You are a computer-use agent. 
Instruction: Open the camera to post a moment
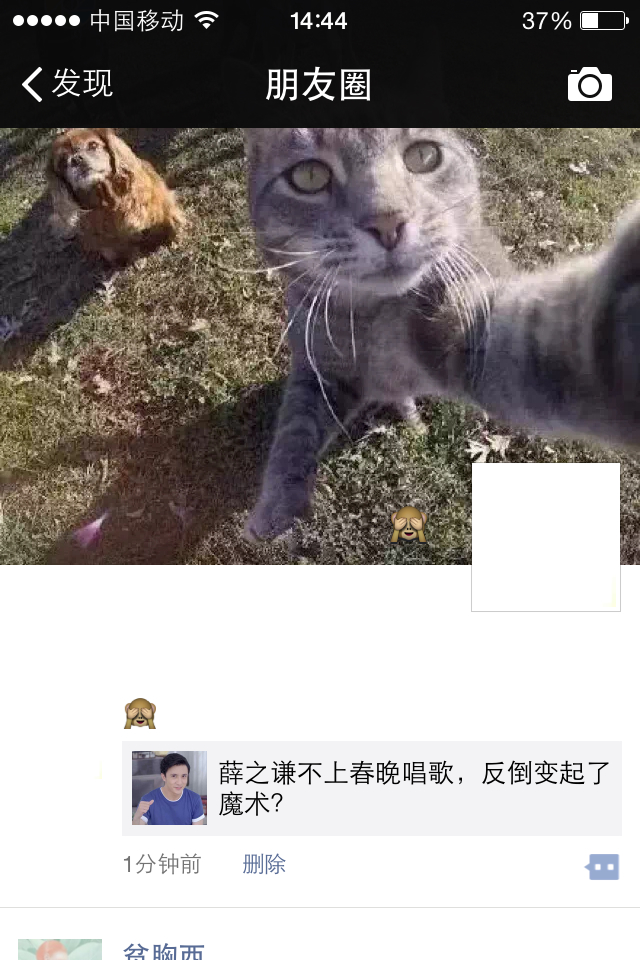click(x=589, y=85)
